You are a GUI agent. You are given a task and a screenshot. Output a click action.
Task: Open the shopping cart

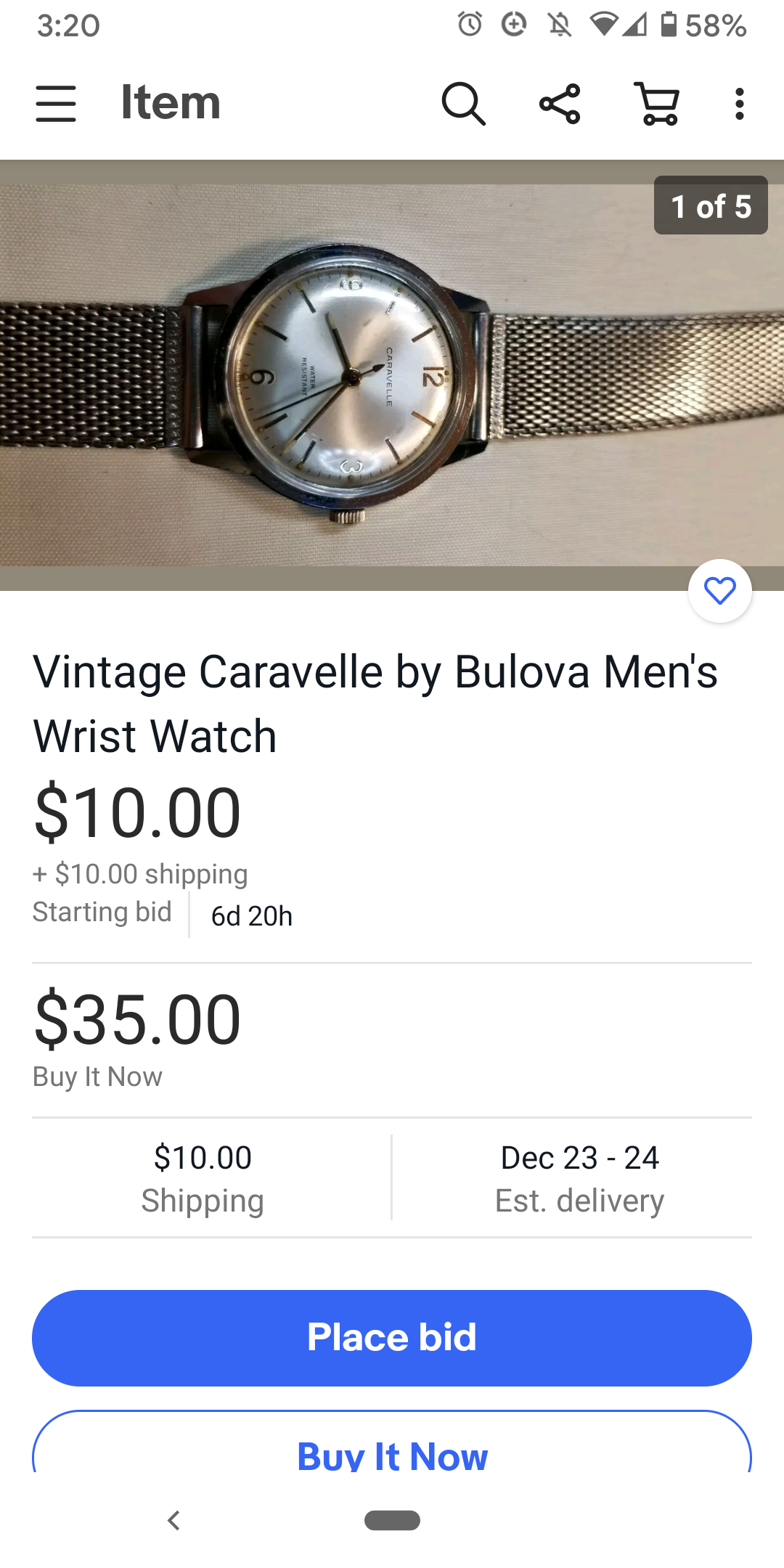657,104
